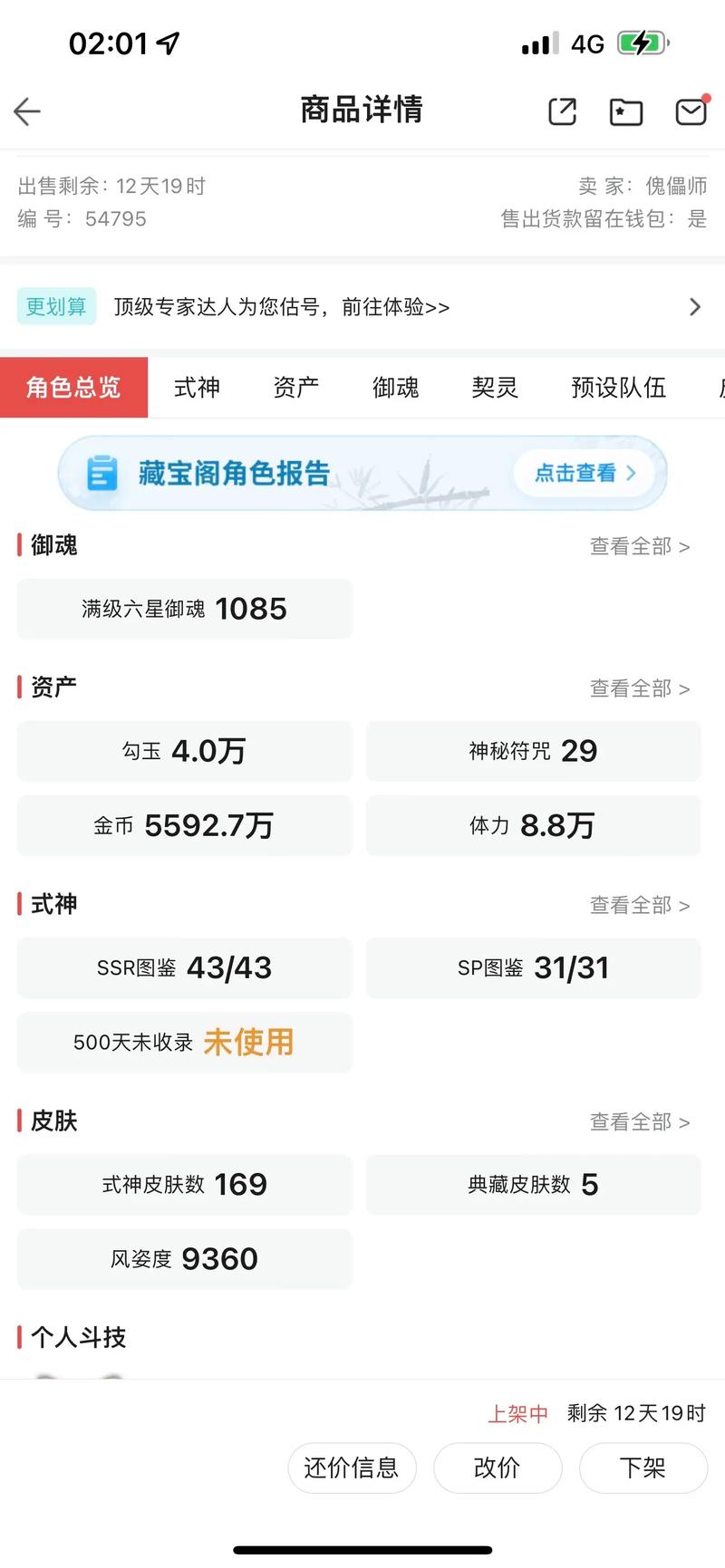
Task: Switch to the 契灵 tab
Action: coord(495,388)
